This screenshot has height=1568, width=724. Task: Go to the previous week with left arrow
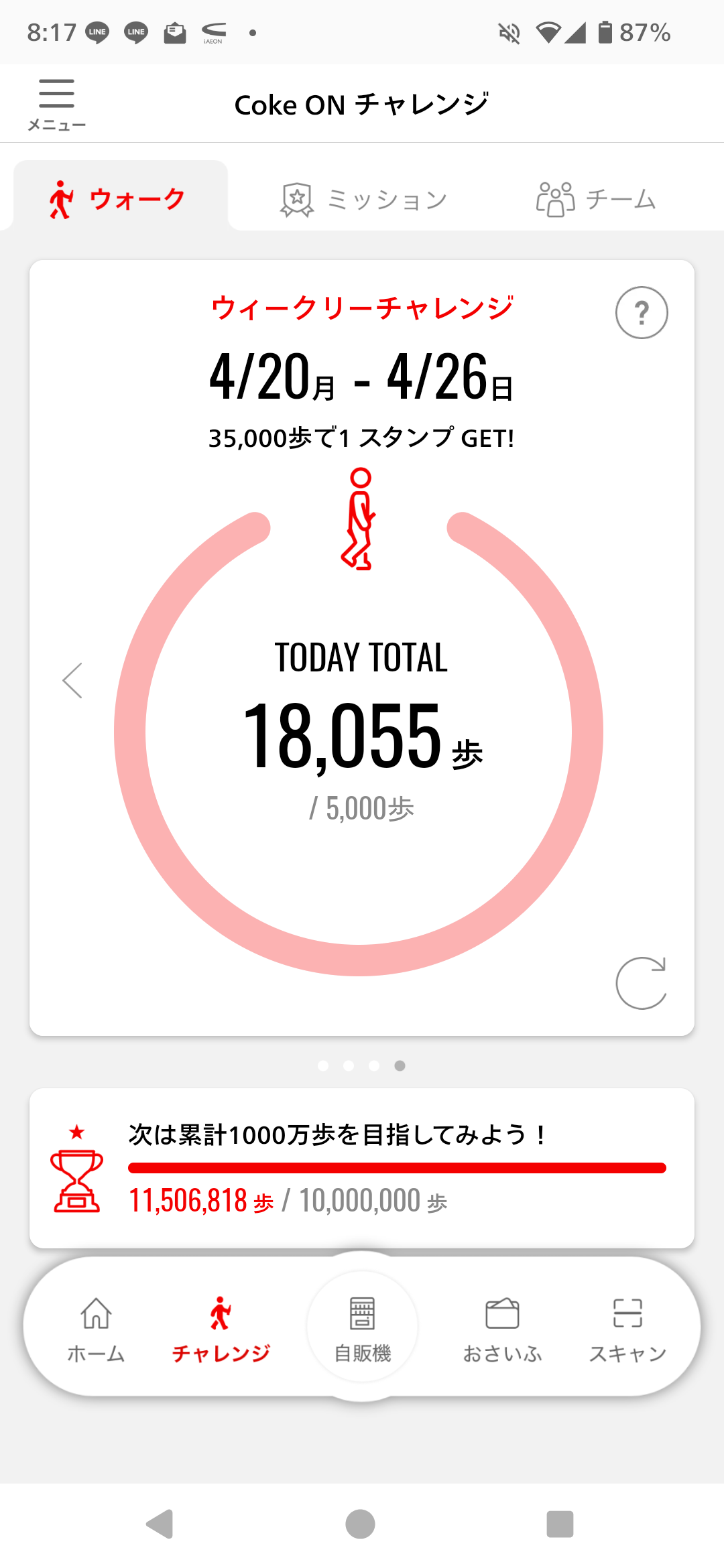[x=72, y=681]
